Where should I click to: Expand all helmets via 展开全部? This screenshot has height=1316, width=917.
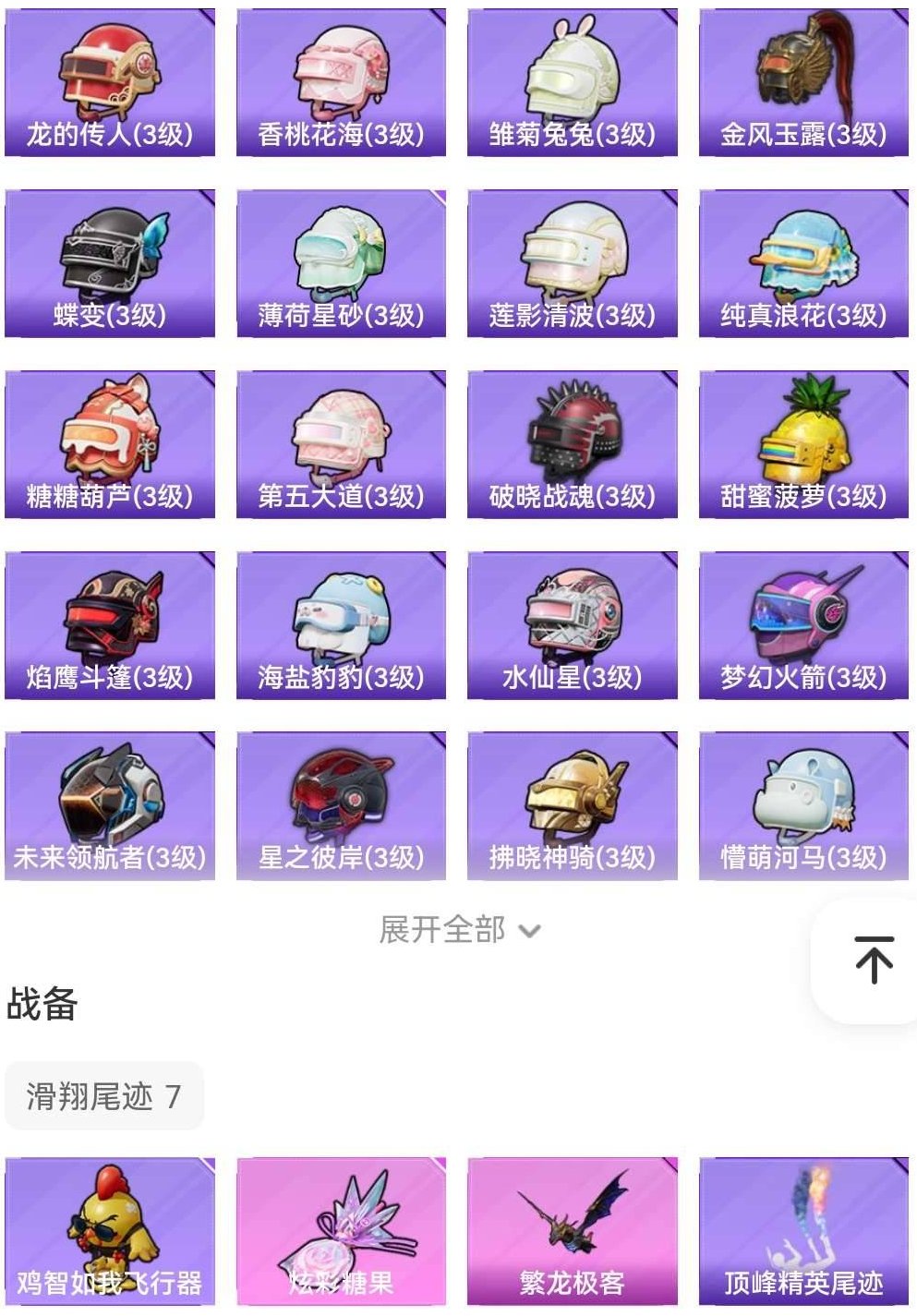point(457,932)
